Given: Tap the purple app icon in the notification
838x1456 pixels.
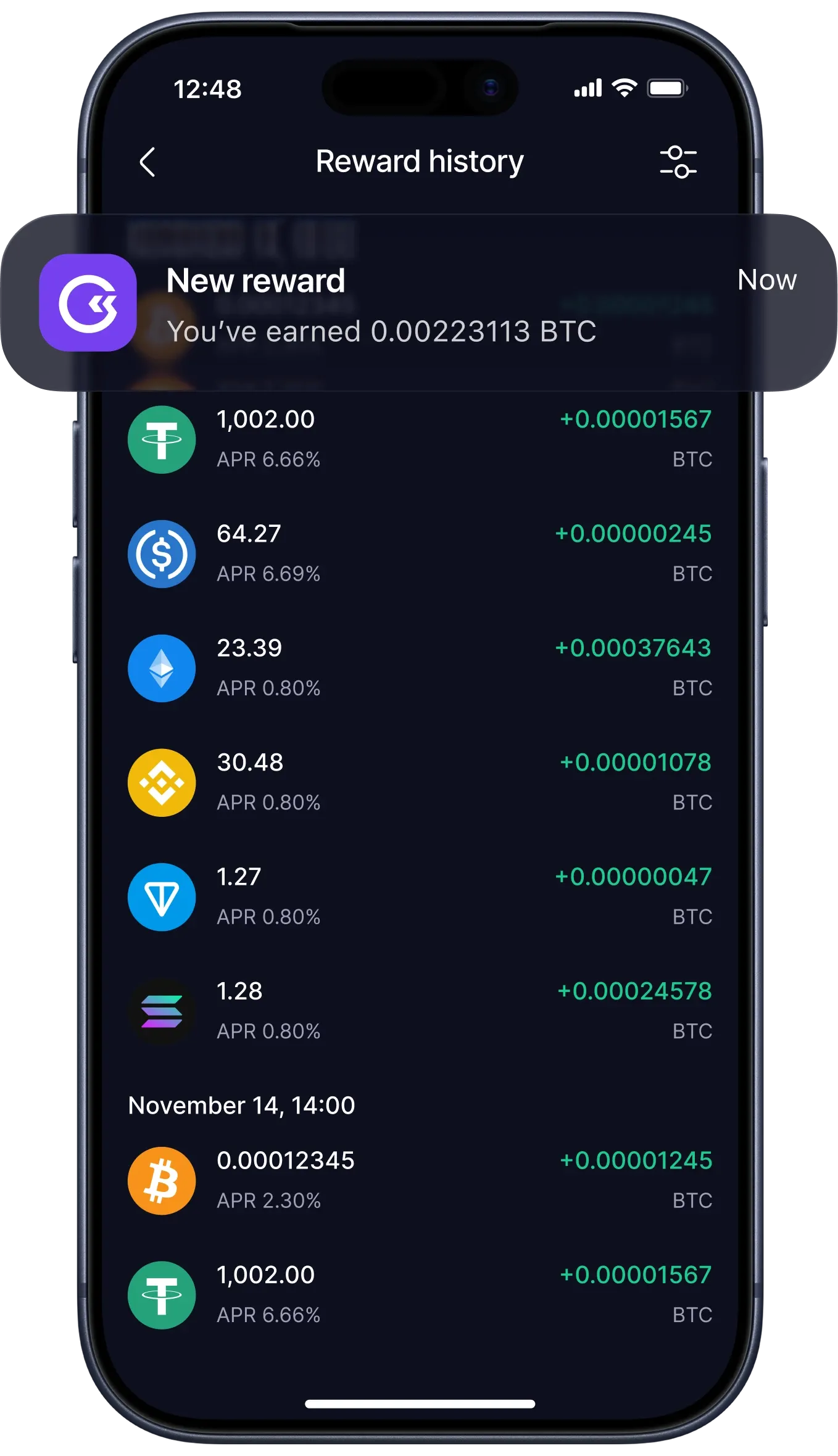Looking at the screenshot, I should 86,304.
